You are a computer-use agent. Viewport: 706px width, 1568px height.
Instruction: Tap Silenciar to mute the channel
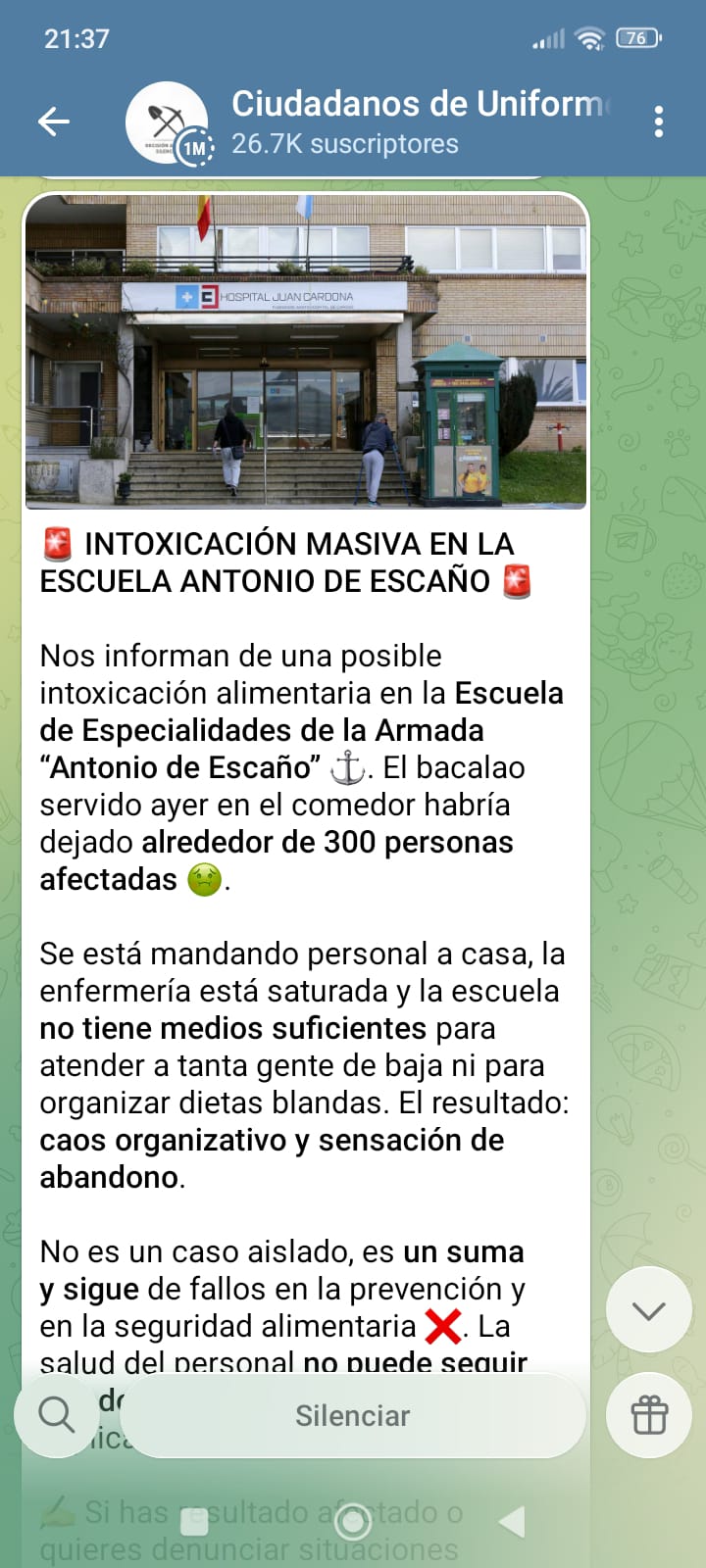[353, 1415]
